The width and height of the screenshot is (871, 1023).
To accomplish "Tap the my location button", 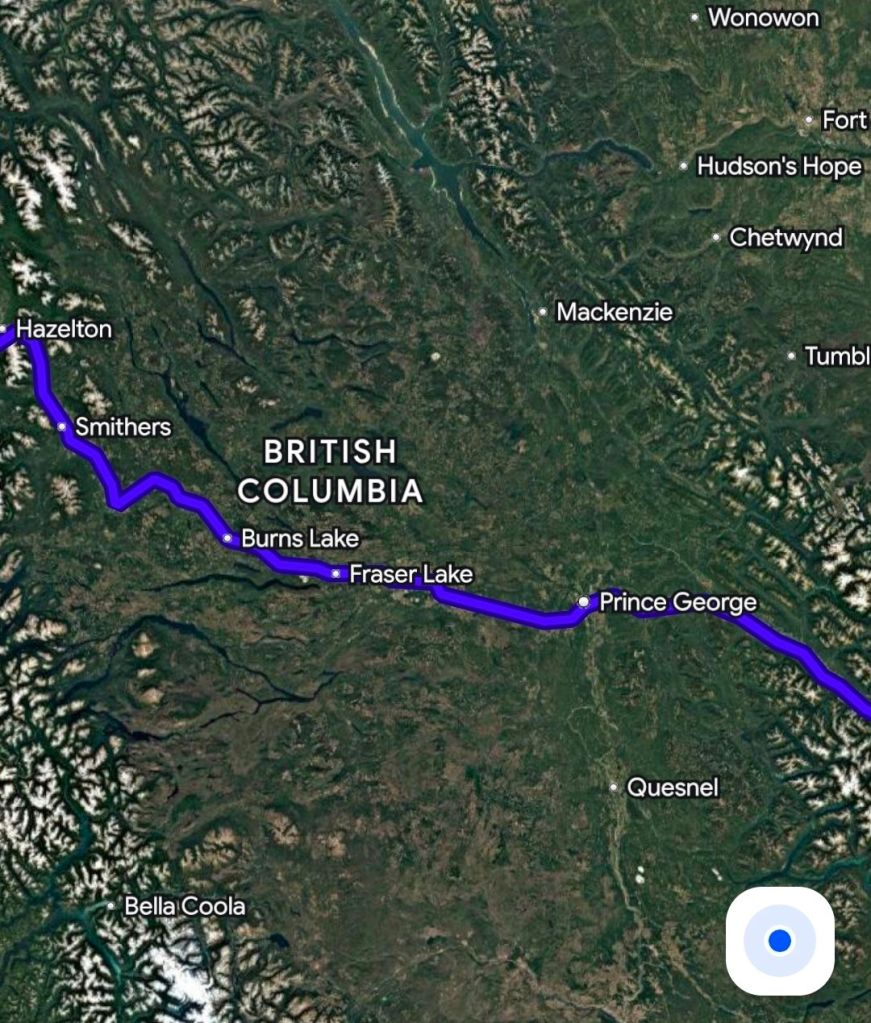I will click(x=780, y=941).
